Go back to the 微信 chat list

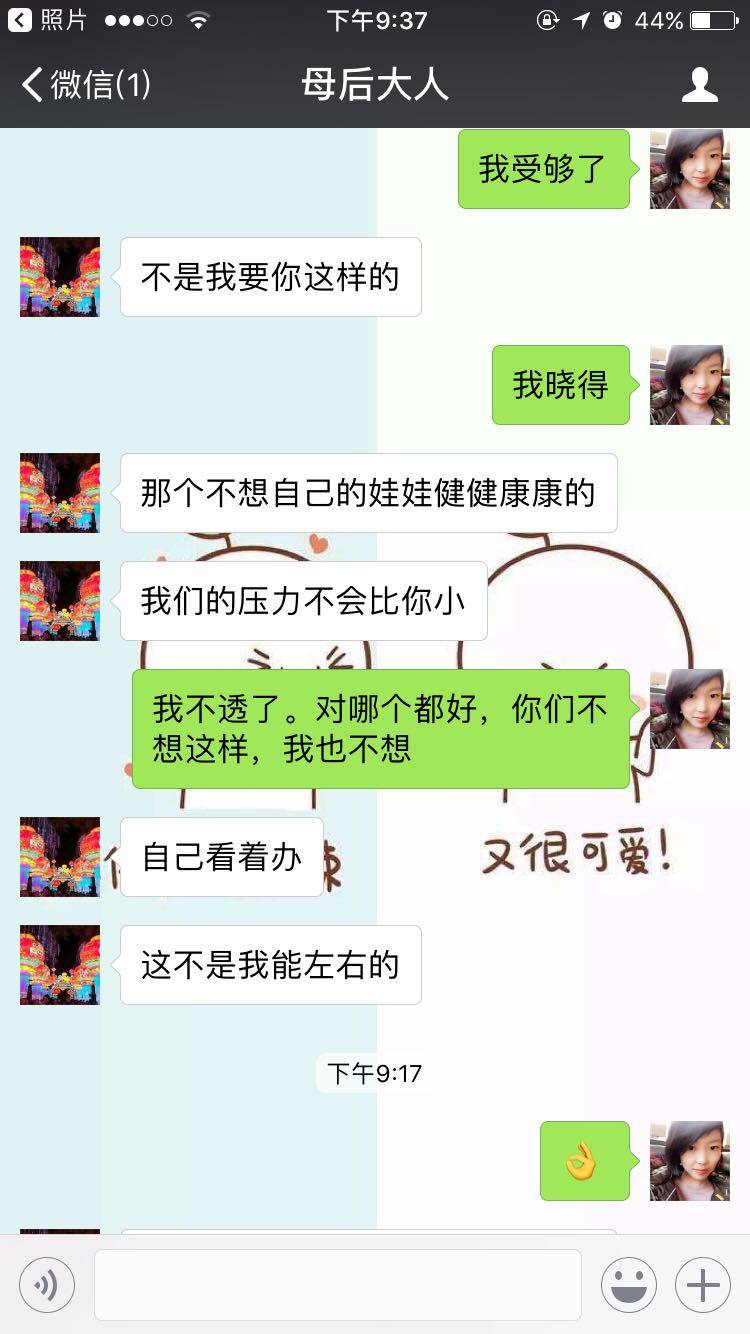point(85,85)
